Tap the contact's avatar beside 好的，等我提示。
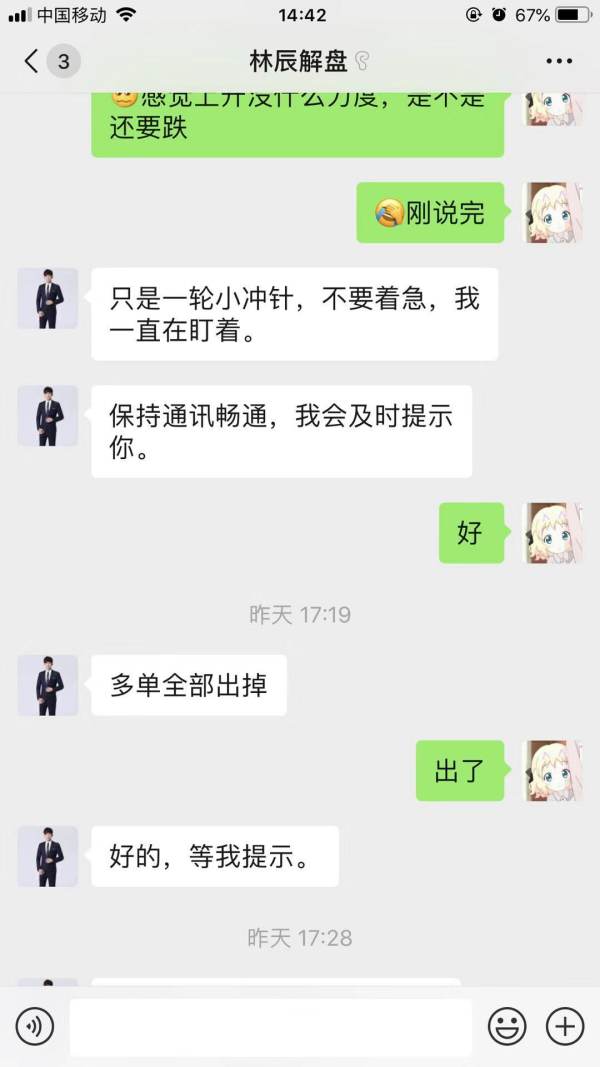Viewport: 600px width, 1067px height. 48,856
